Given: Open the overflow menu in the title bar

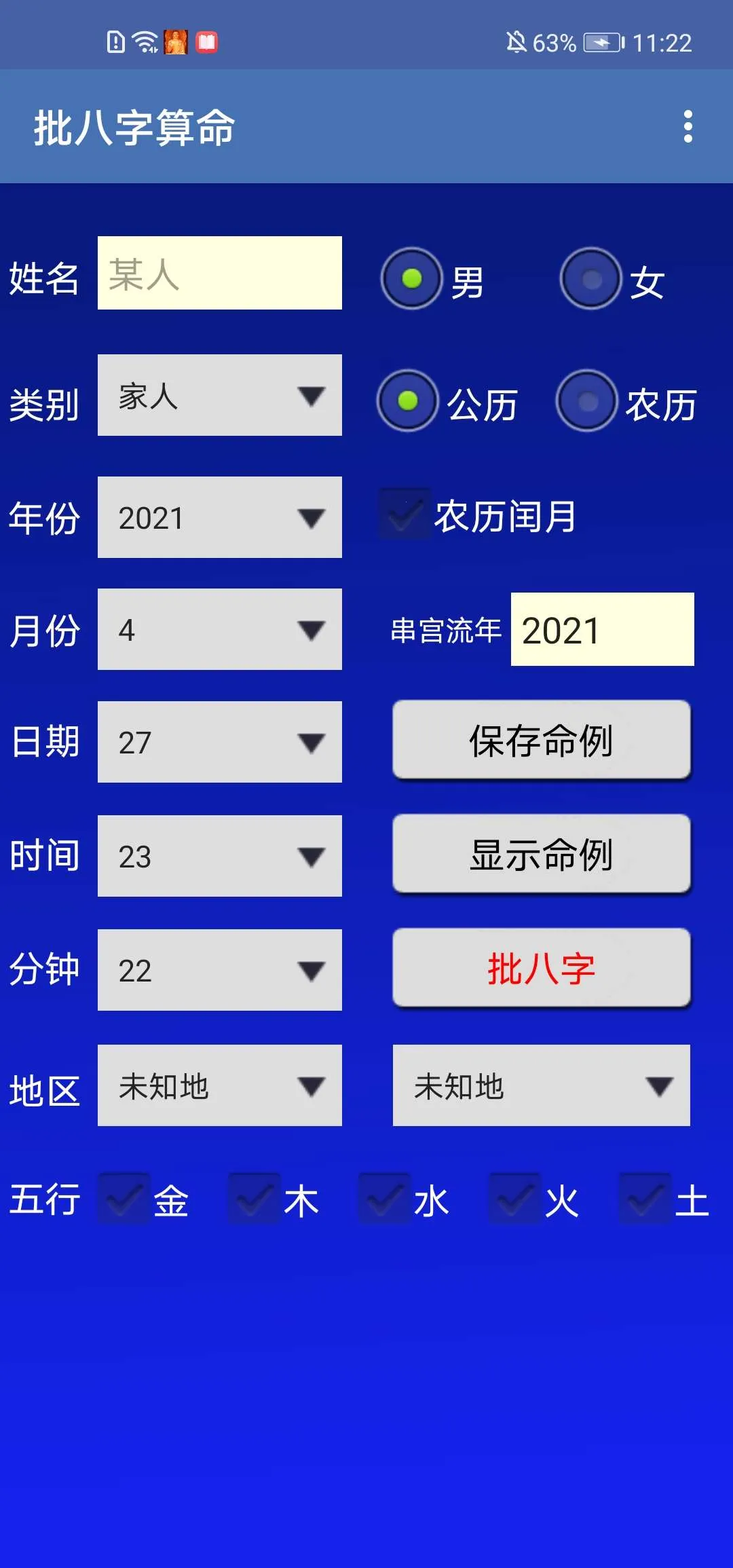Looking at the screenshot, I should coord(690,126).
